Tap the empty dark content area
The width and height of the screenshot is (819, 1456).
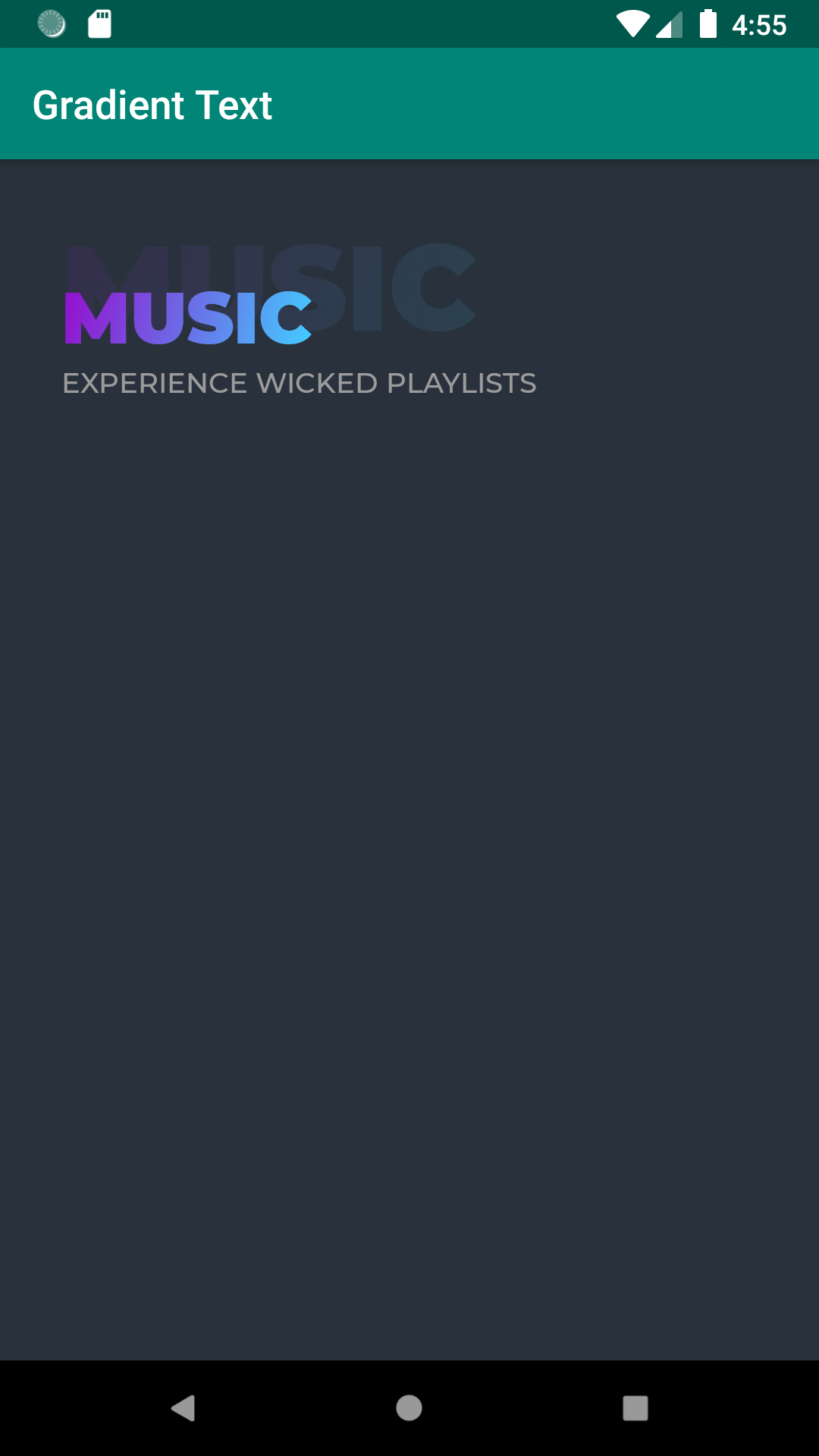(x=409, y=834)
